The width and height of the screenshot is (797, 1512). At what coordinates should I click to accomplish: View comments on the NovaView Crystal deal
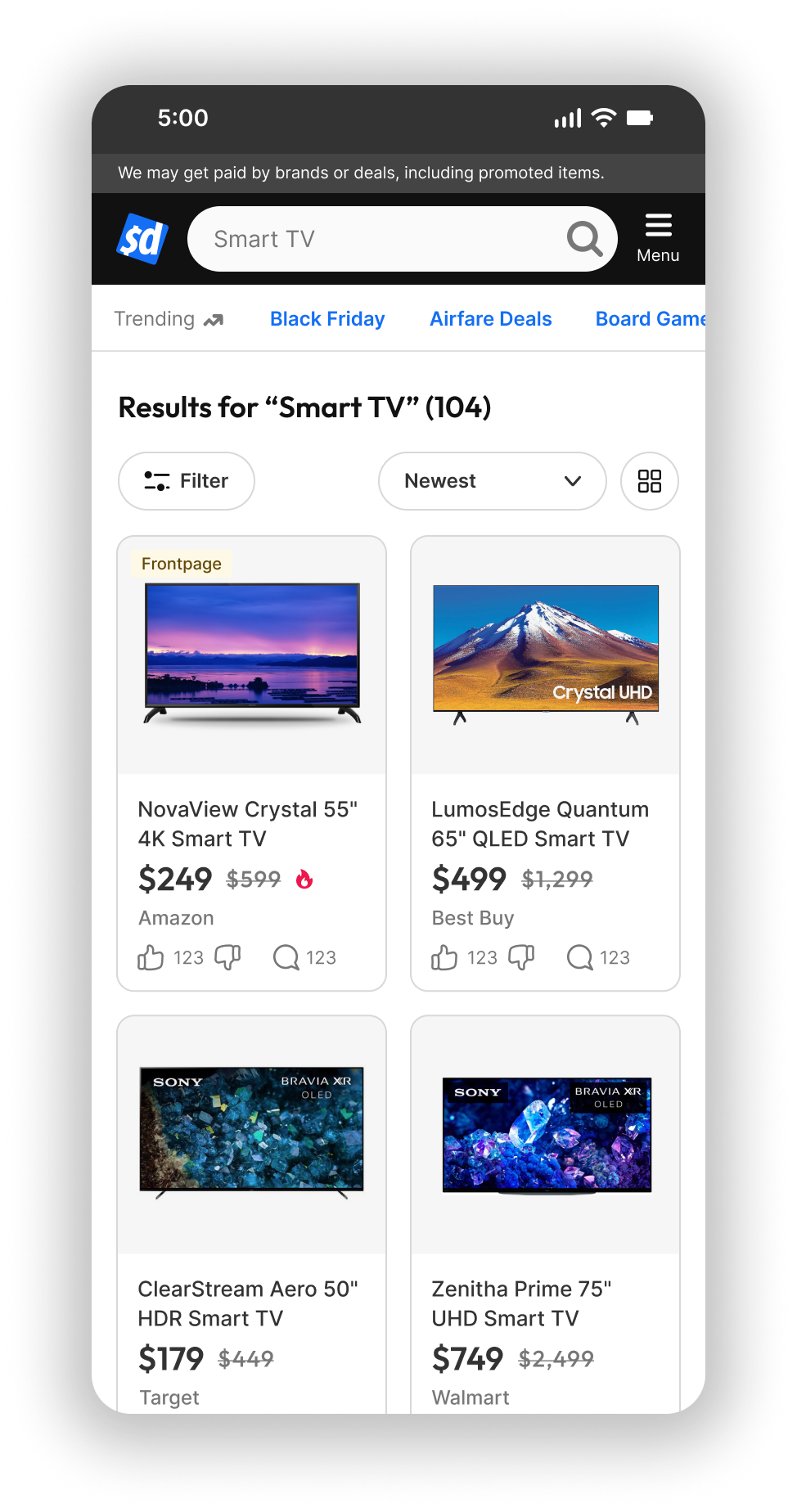click(286, 957)
